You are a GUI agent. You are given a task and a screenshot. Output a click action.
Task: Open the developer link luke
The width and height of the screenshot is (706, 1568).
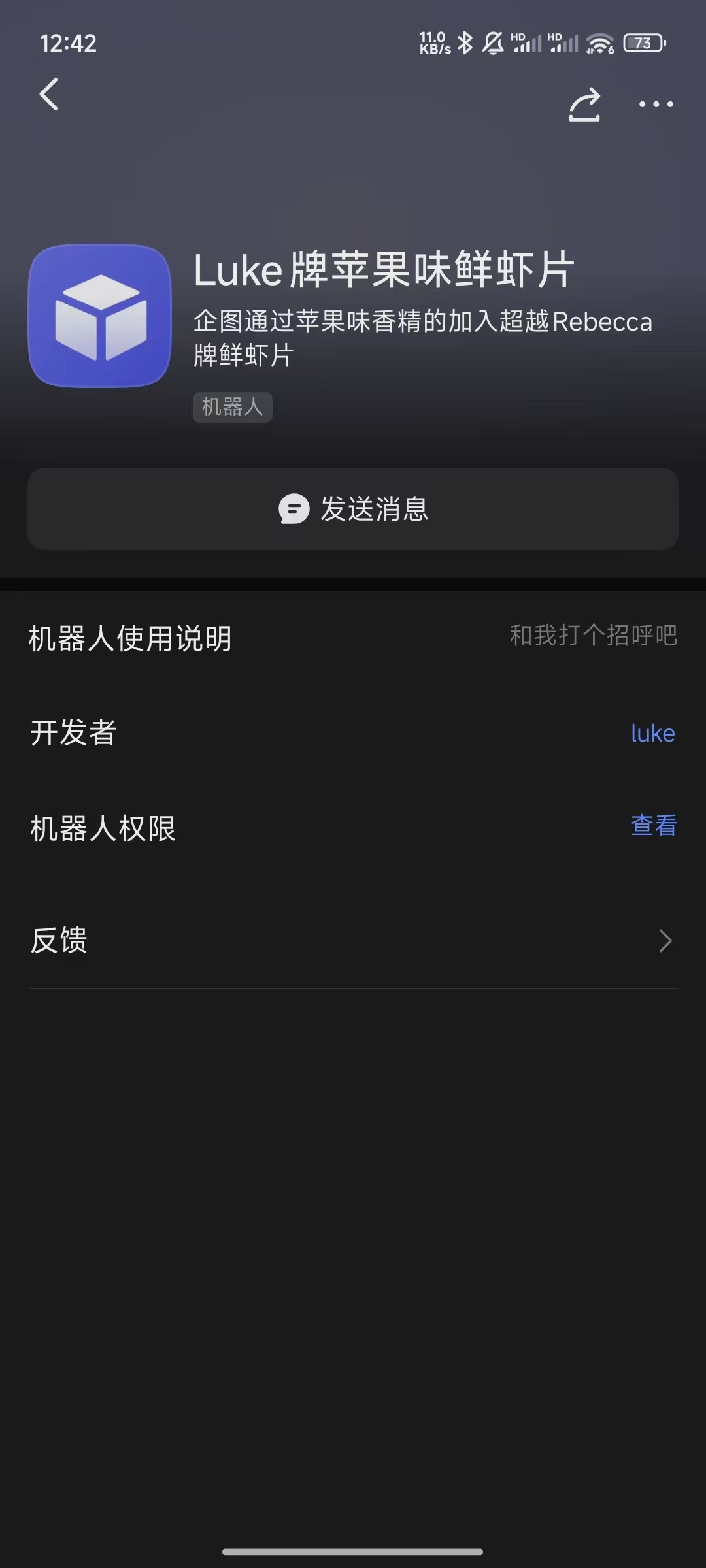click(652, 733)
